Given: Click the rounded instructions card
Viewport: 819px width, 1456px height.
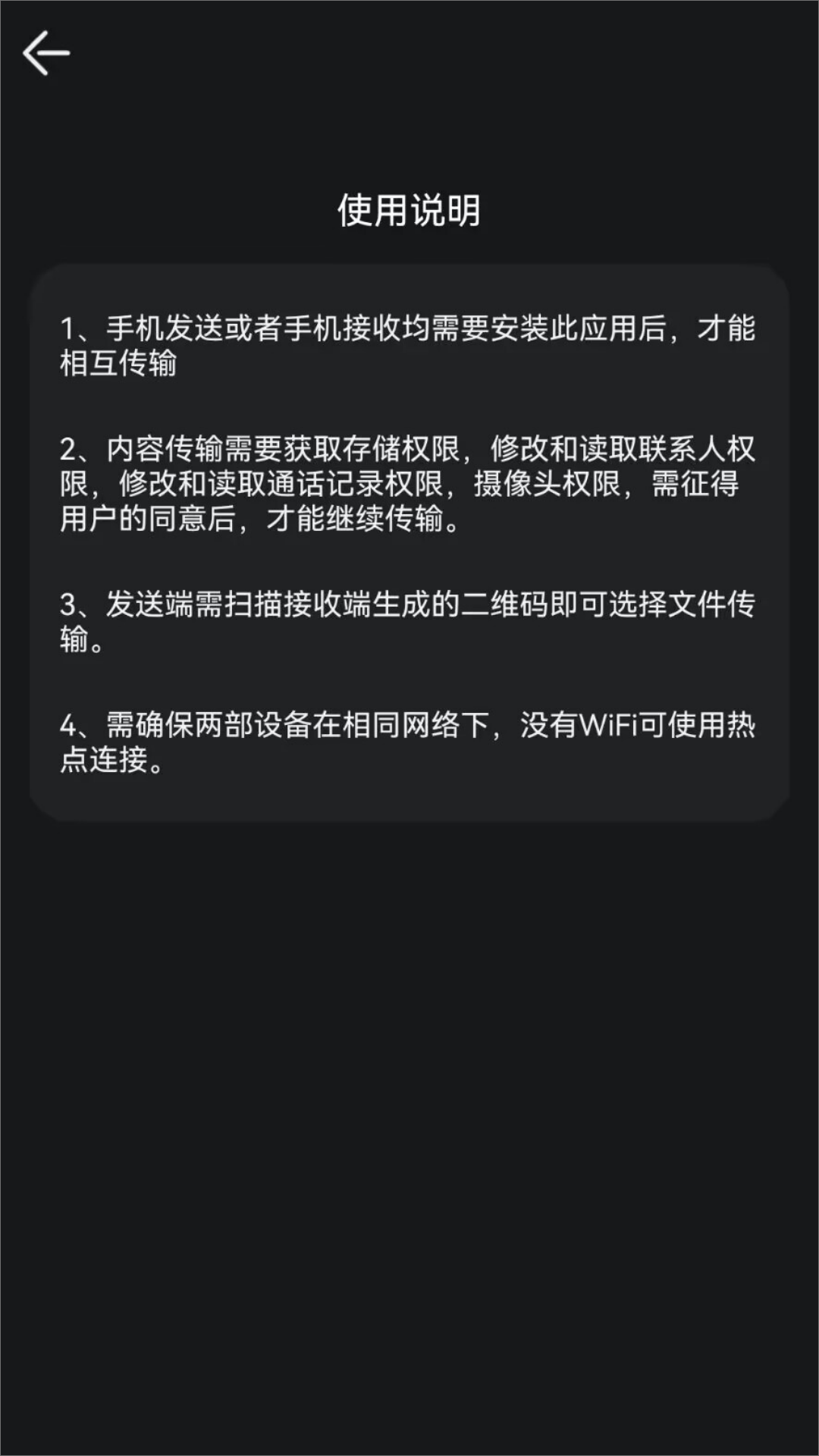Looking at the screenshot, I should click(409, 542).
